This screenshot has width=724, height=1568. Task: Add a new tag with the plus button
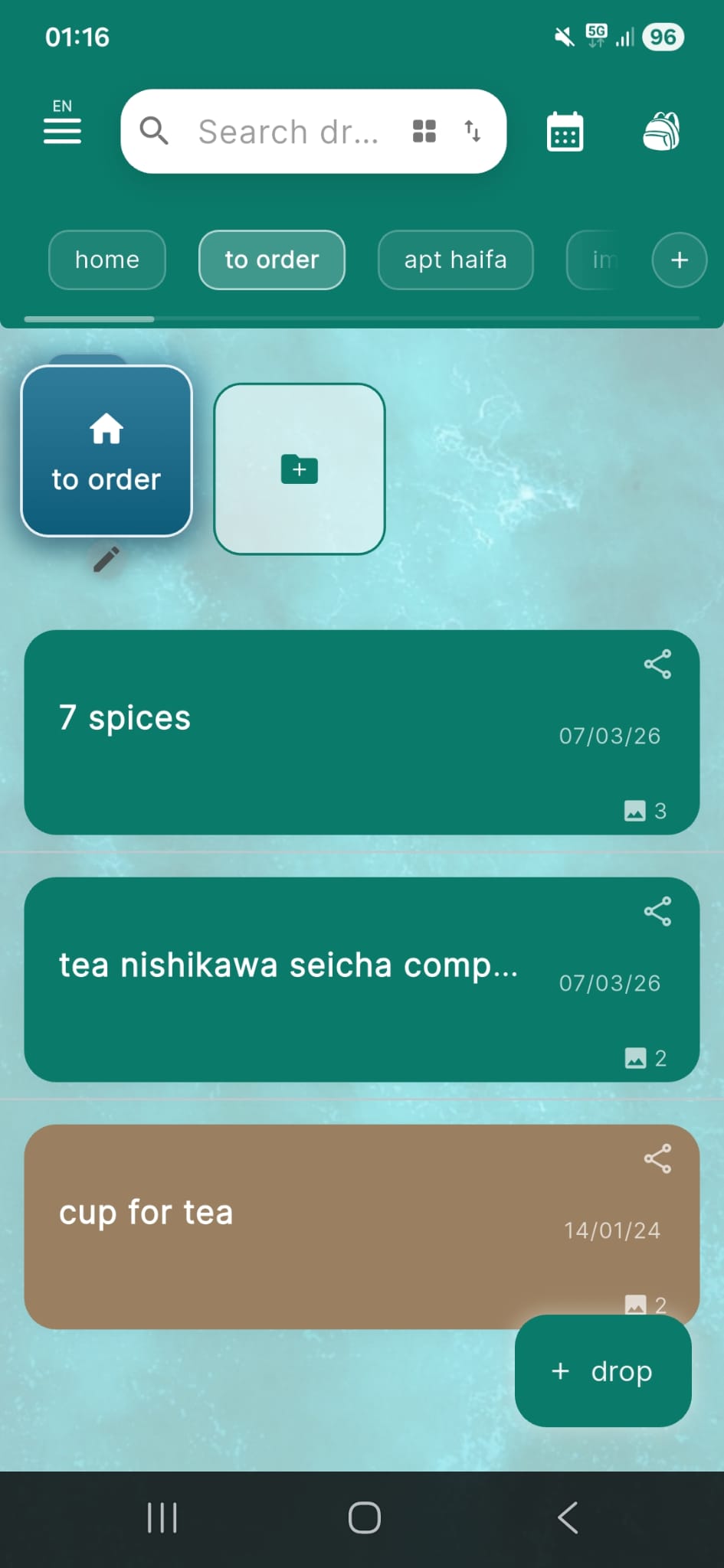[x=678, y=260]
